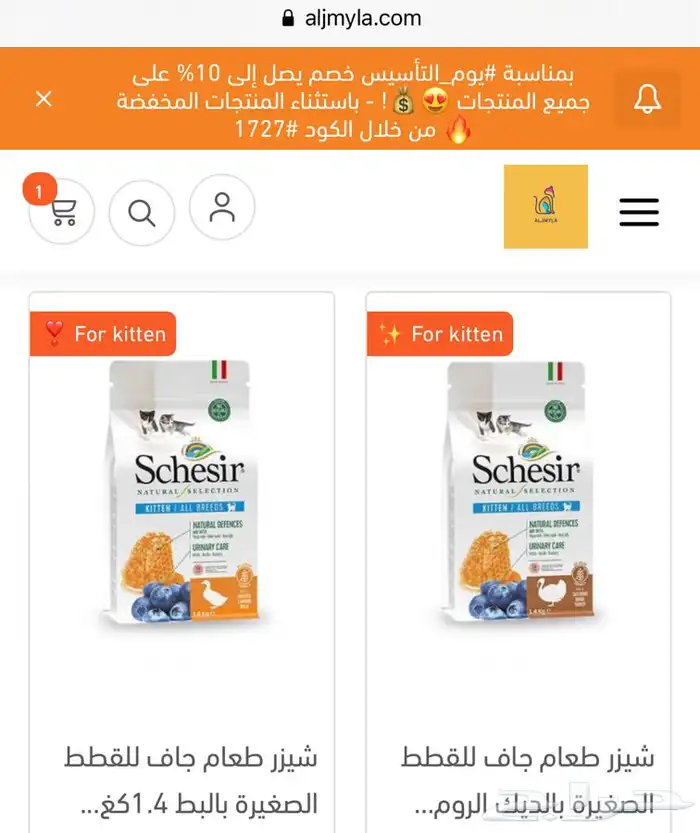Tap the aljmyla.com address bar
700x833 pixels.
point(350,19)
